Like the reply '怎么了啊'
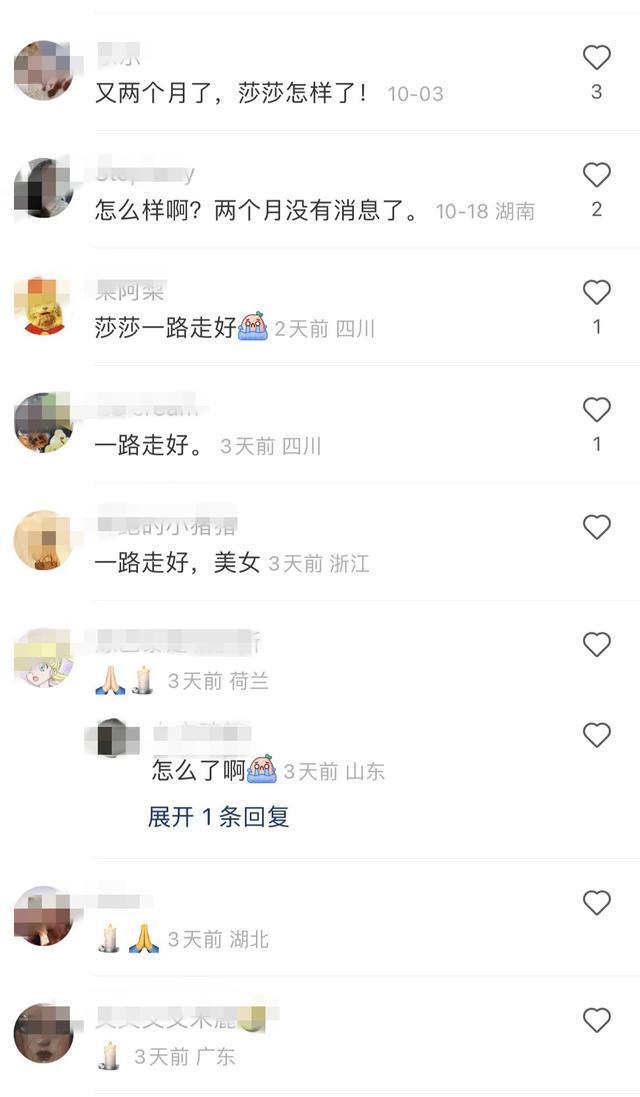 tap(596, 735)
